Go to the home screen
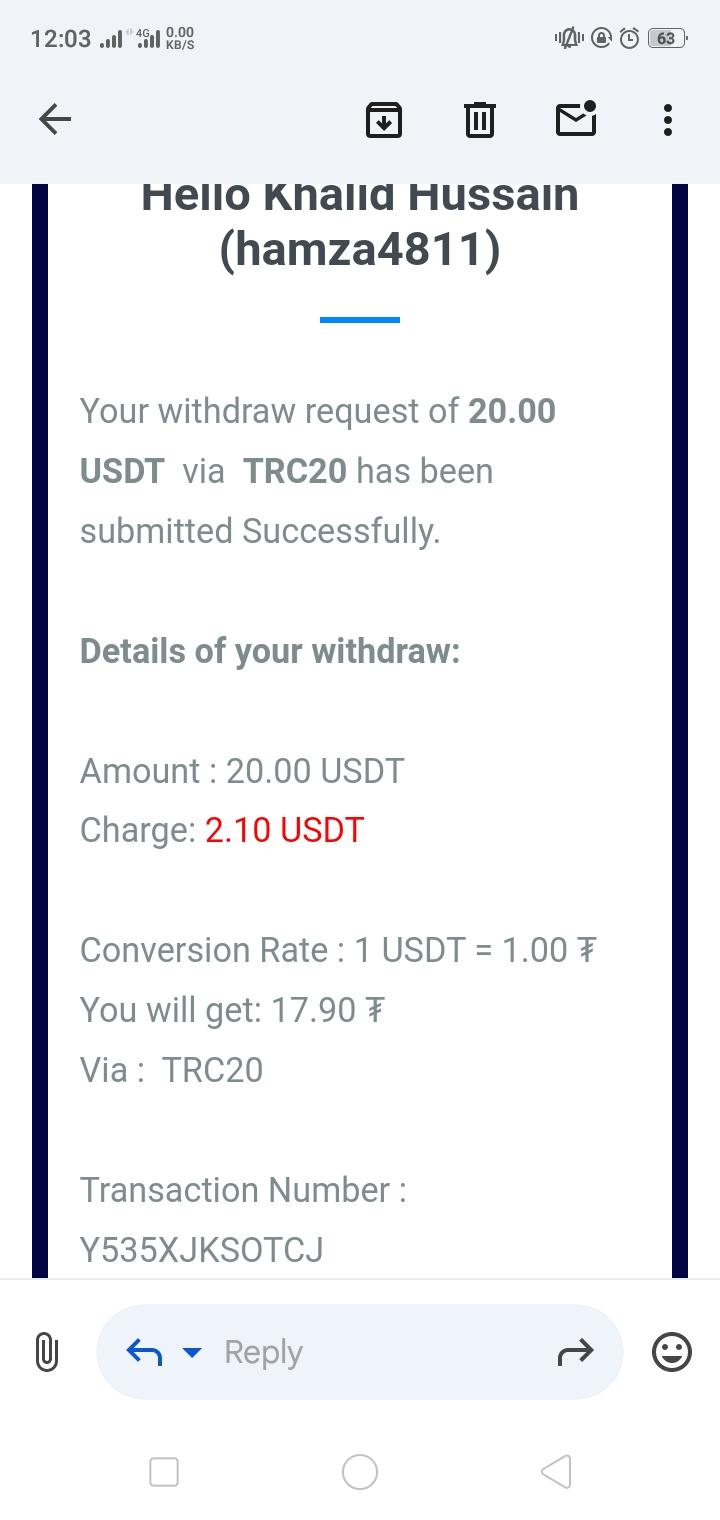720x1520 pixels. tap(360, 1472)
